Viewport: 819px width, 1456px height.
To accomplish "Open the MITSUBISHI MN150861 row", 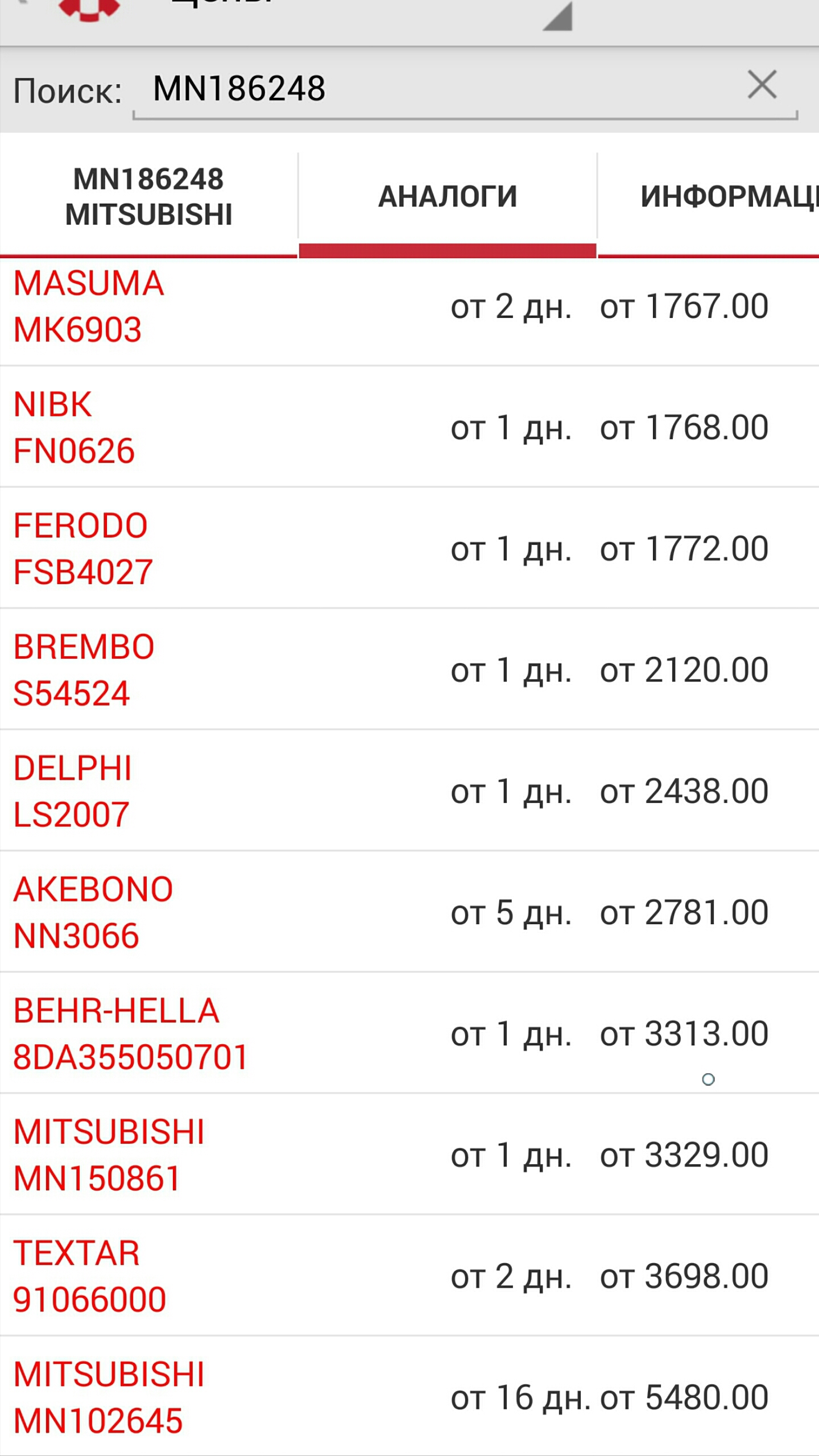I will tap(409, 1155).
